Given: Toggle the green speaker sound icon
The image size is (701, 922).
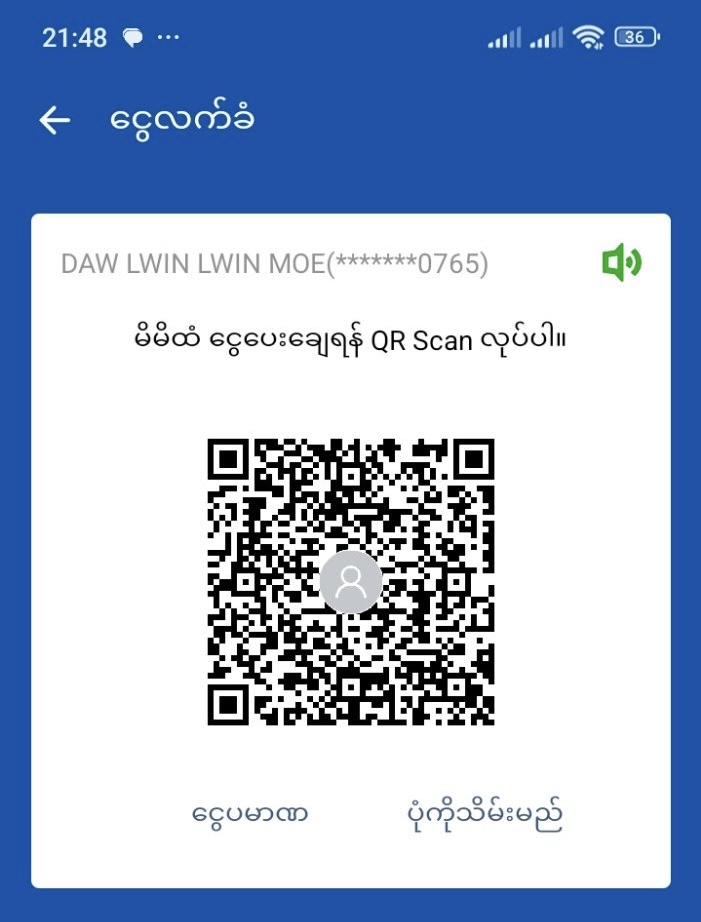Looking at the screenshot, I should [621, 263].
